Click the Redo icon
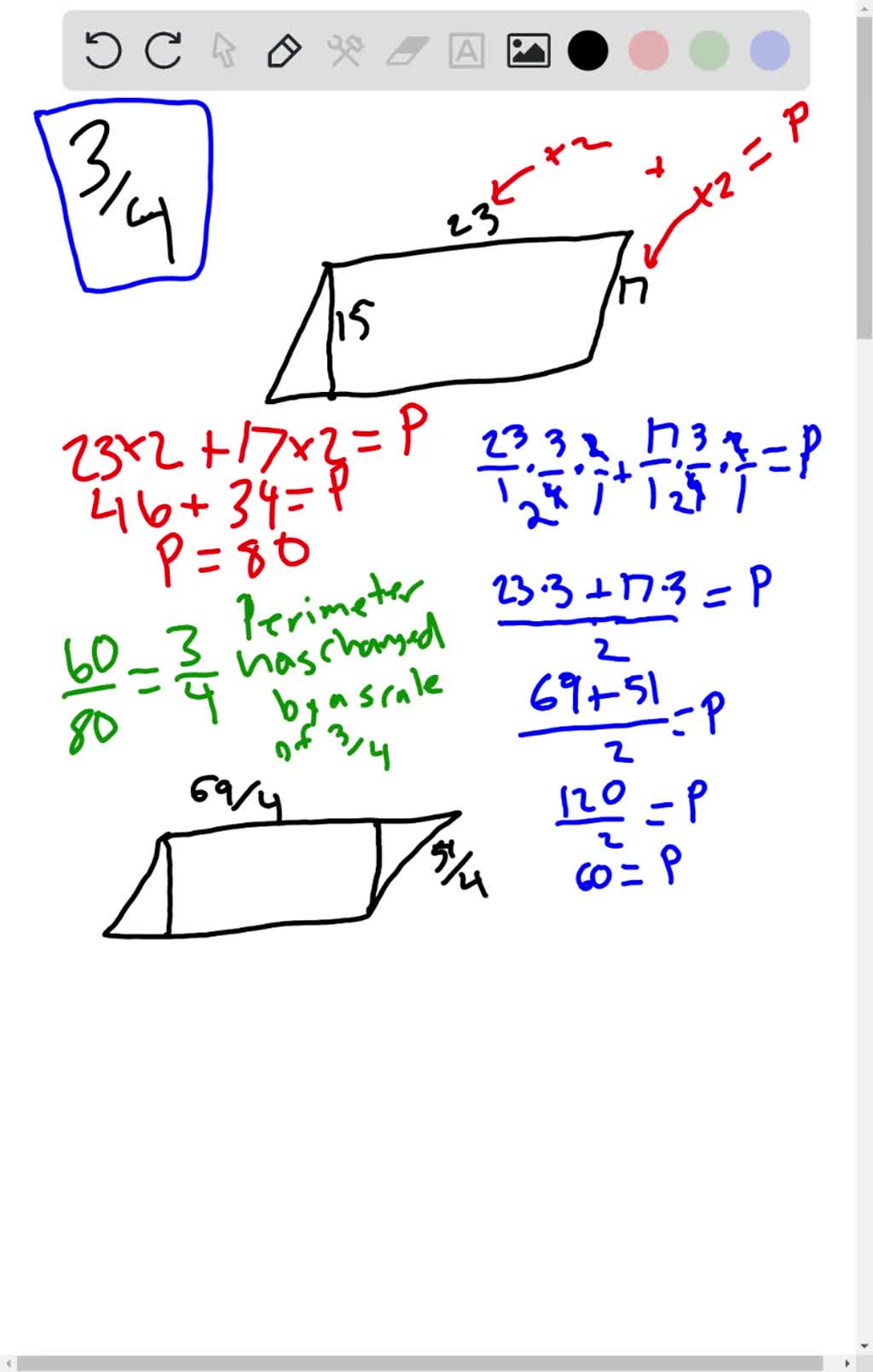This screenshot has height=1372, width=873. [162, 49]
